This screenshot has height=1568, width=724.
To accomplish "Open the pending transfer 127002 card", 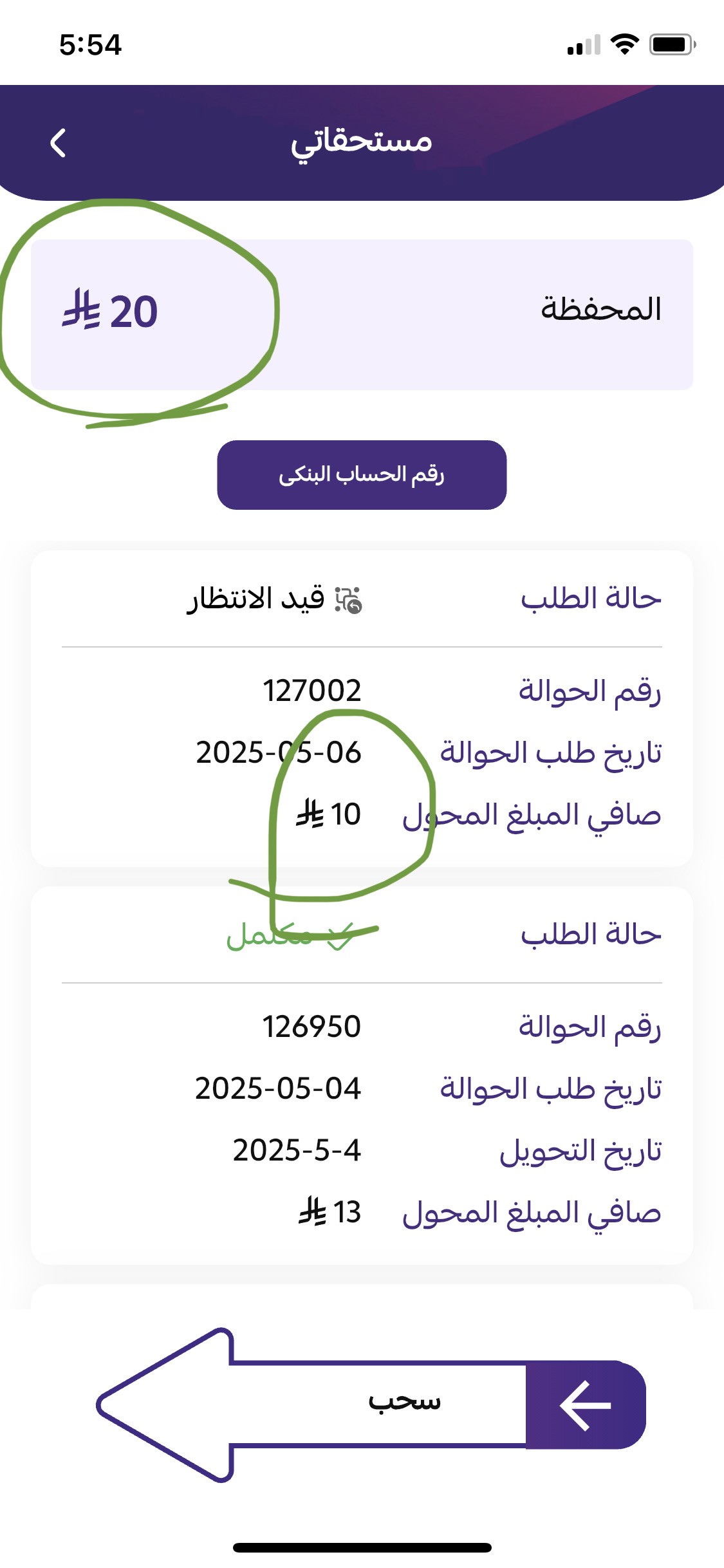I will click(362, 708).
